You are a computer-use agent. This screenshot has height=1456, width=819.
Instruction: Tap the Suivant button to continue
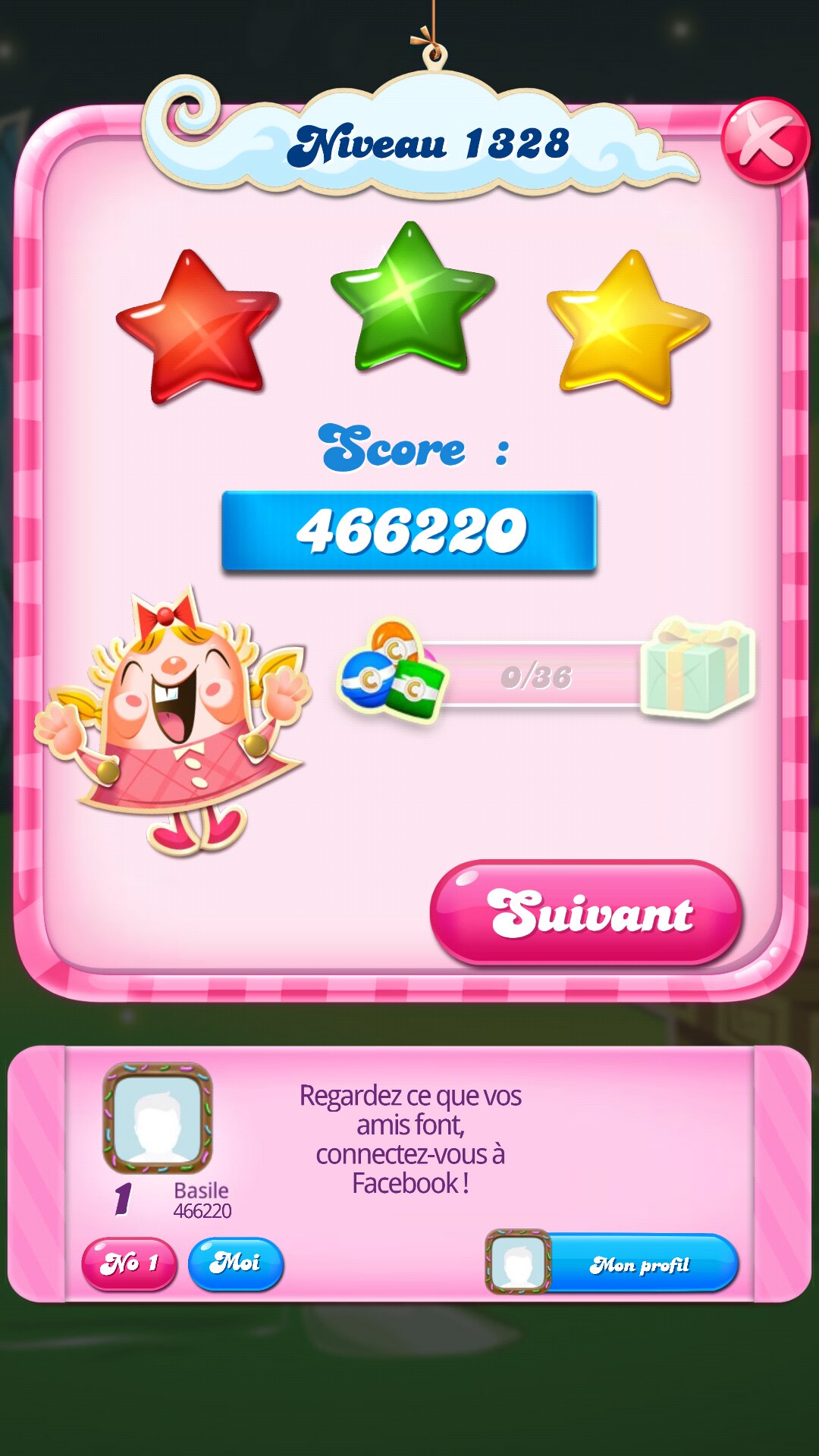585,912
